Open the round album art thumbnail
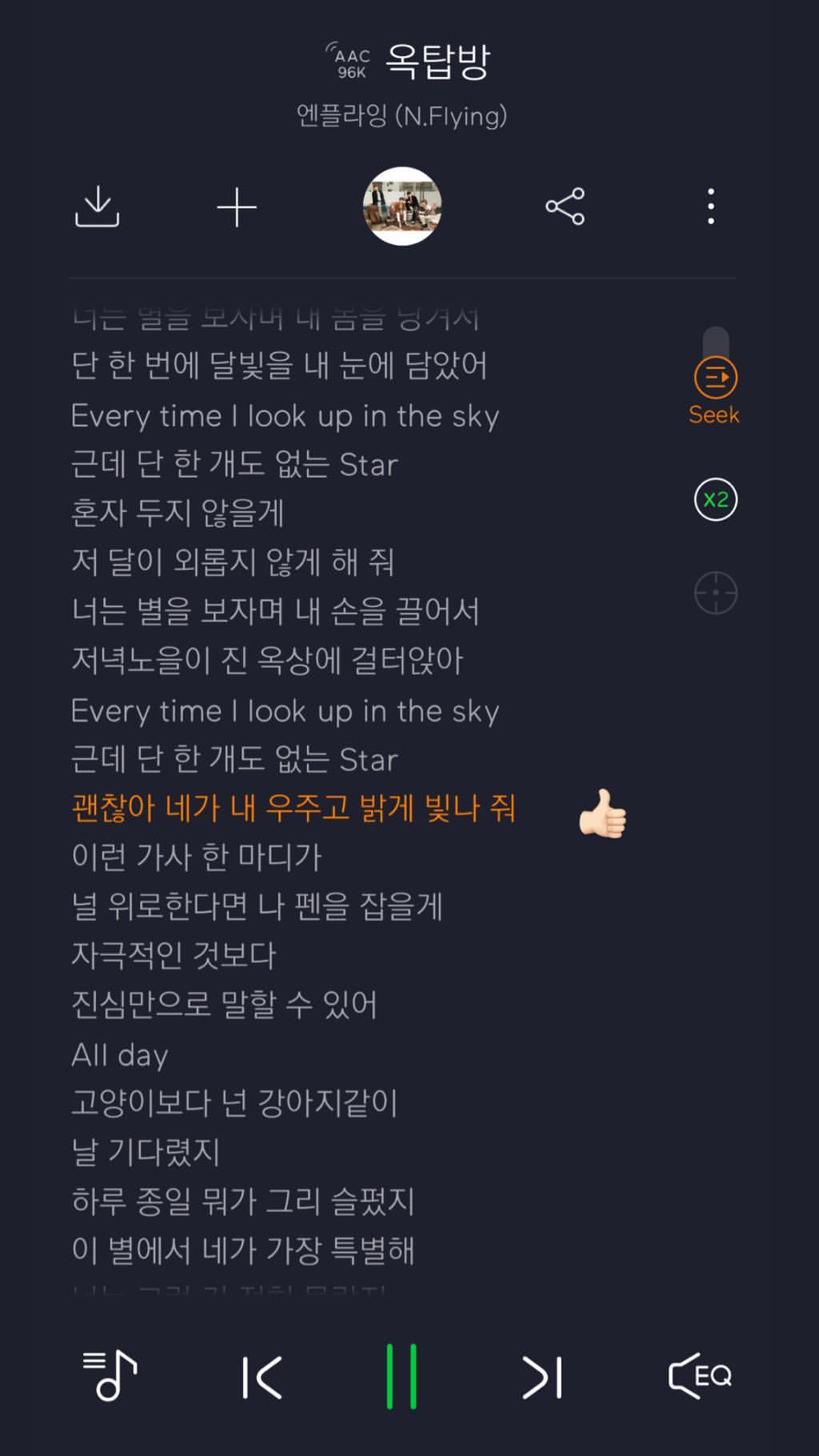The width and height of the screenshot is (819, 1456). click(402, 206)
